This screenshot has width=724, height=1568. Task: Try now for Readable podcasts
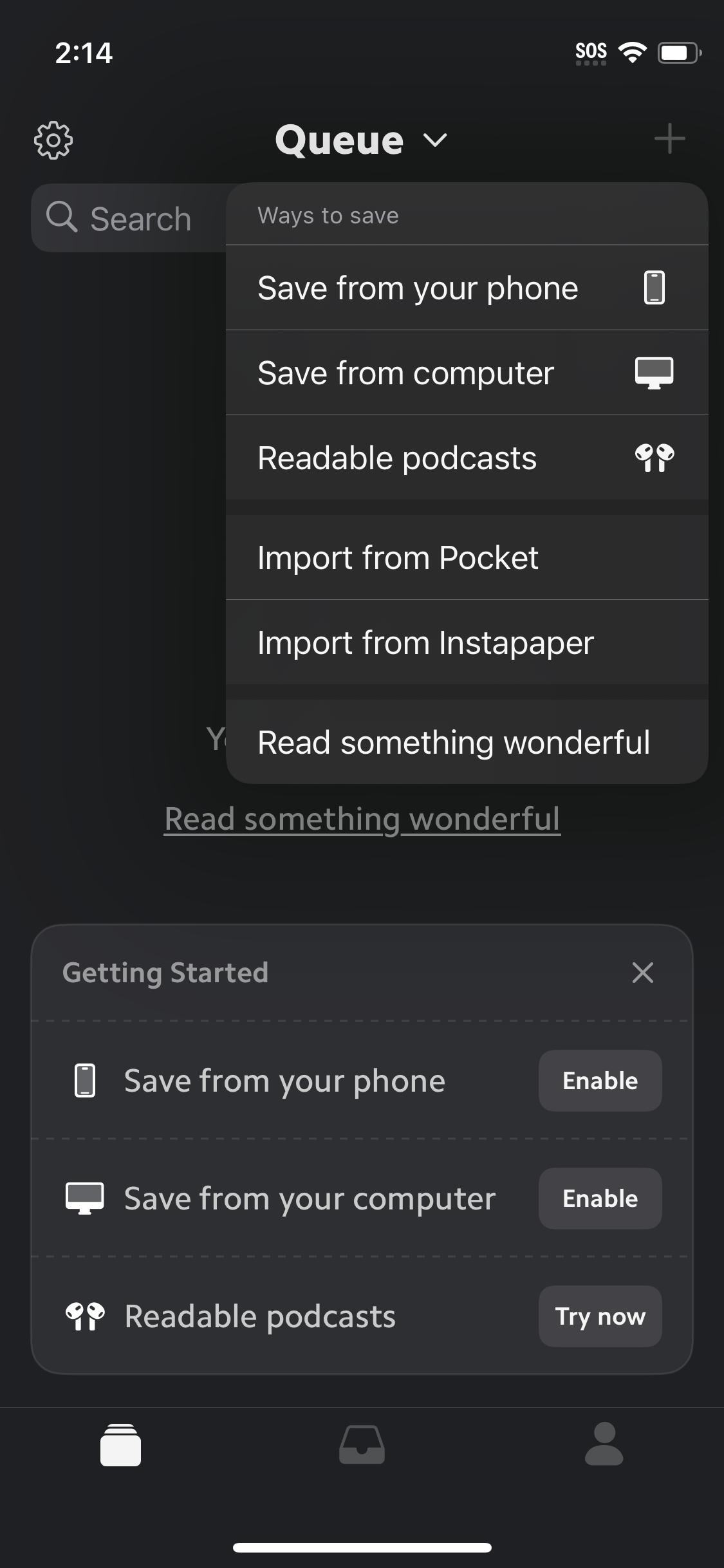(599, 1316)
